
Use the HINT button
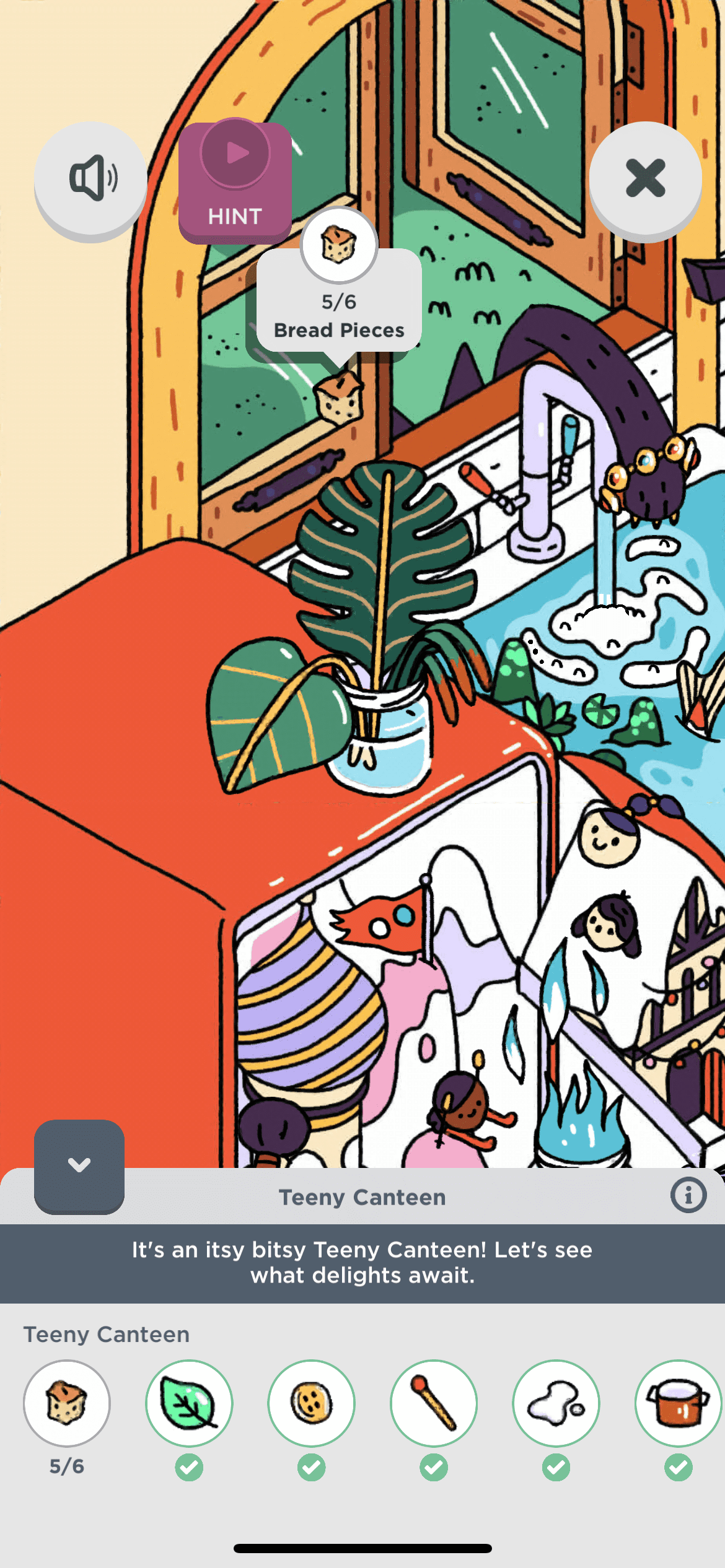pyautogui.click(x=235, y=181)
